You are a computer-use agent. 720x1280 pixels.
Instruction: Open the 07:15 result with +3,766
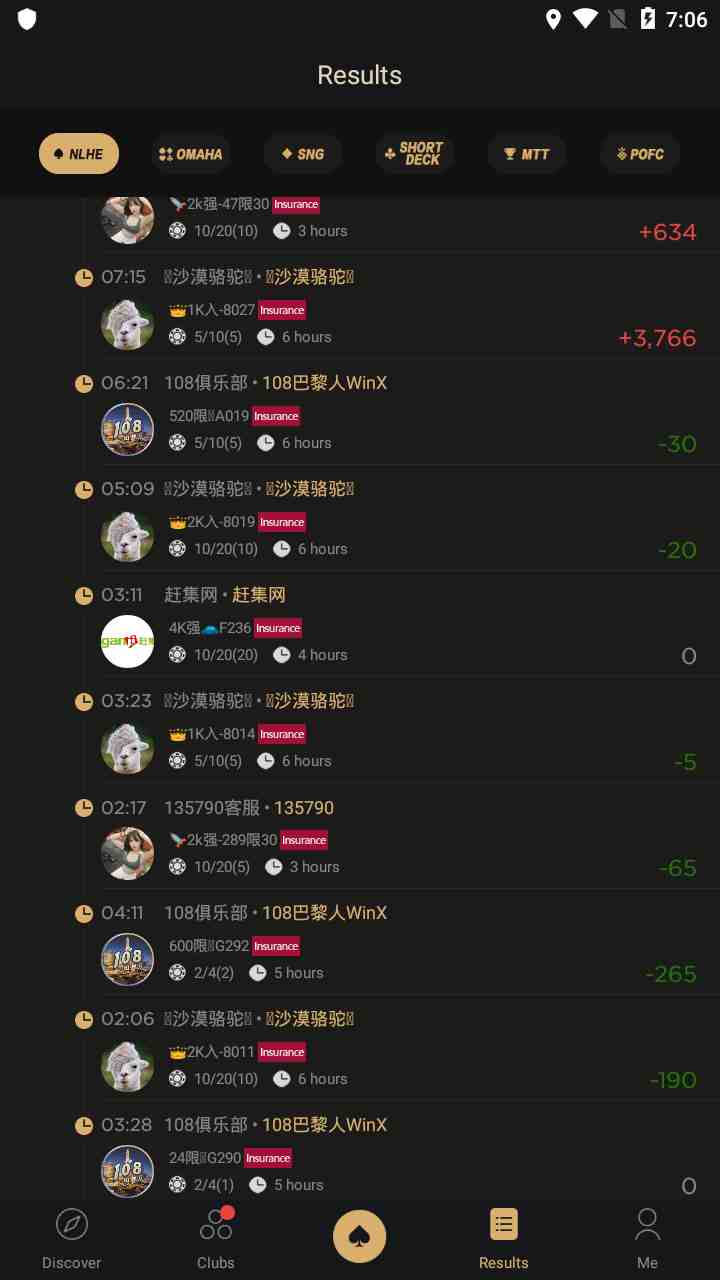pos(385,307)
